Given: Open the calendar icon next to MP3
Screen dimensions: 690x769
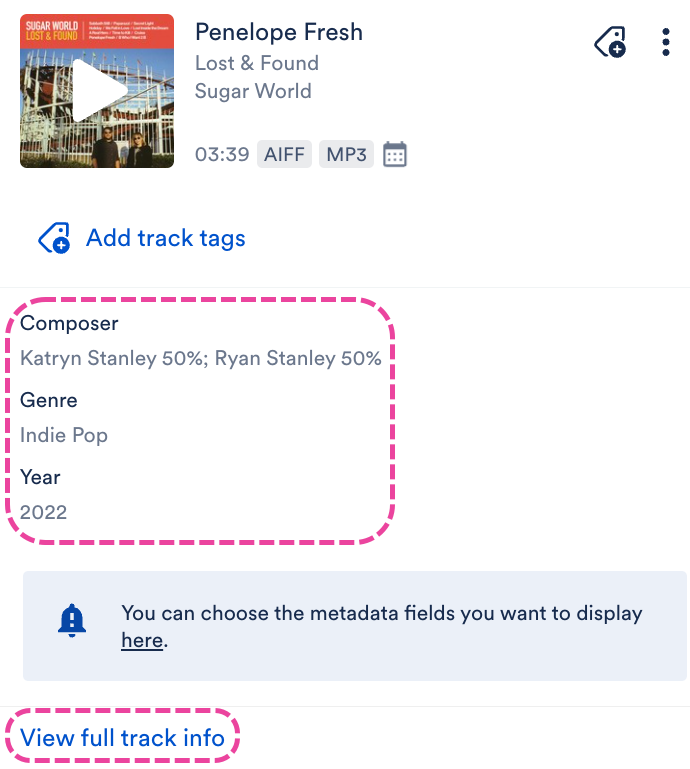Looking at the screenshot, I should point(395,155).
